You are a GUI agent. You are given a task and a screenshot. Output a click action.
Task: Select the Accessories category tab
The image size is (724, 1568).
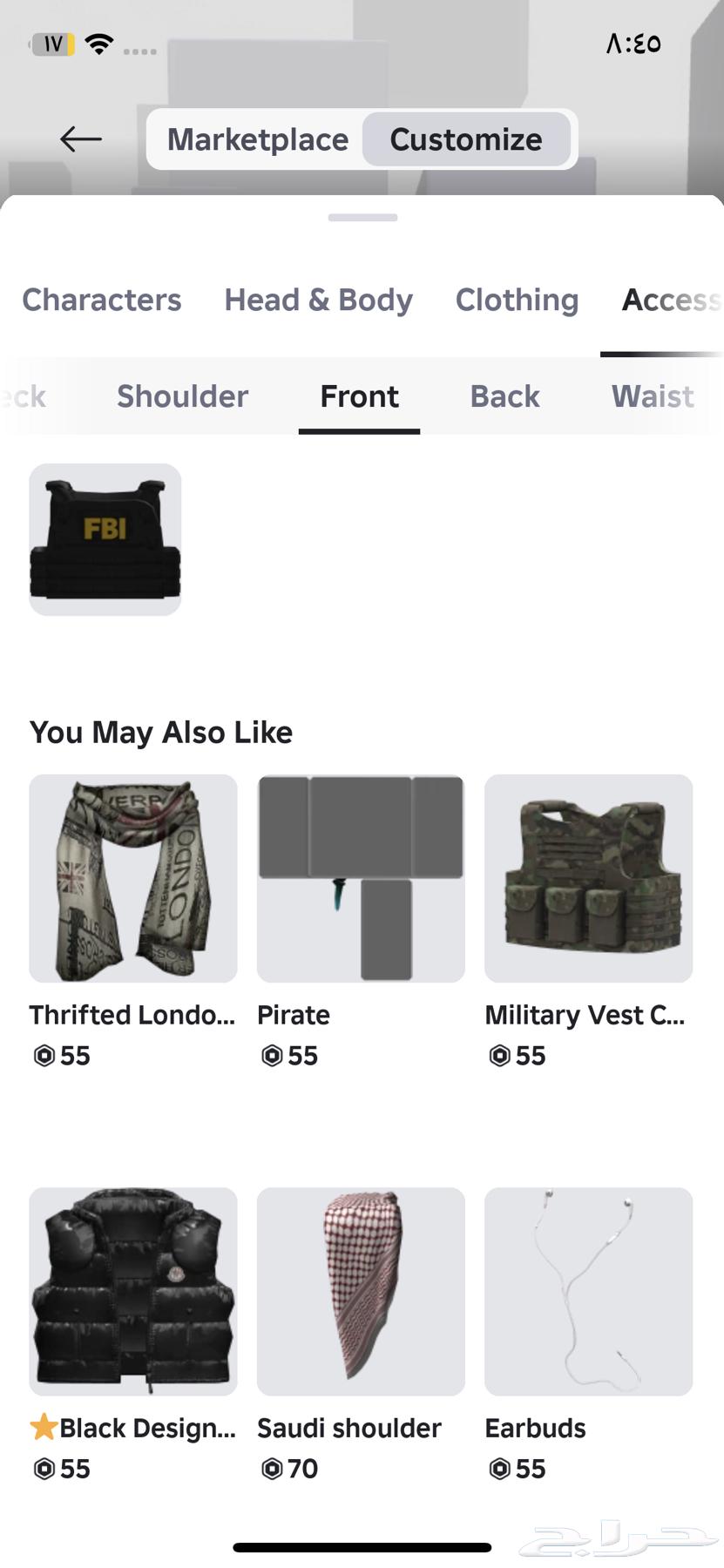(670, 300)
